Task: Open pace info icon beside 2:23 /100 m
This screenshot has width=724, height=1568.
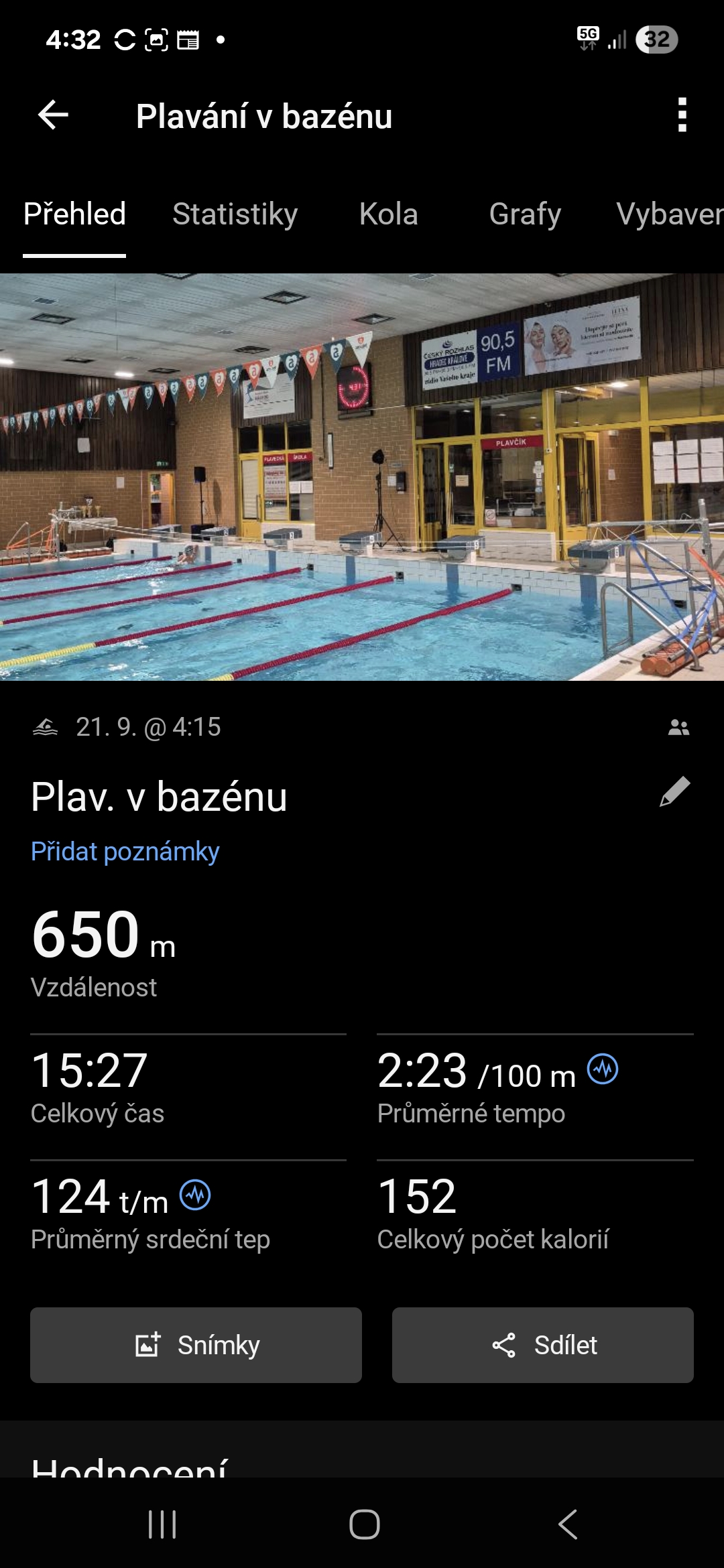Action: click(x=603, y=1069)
